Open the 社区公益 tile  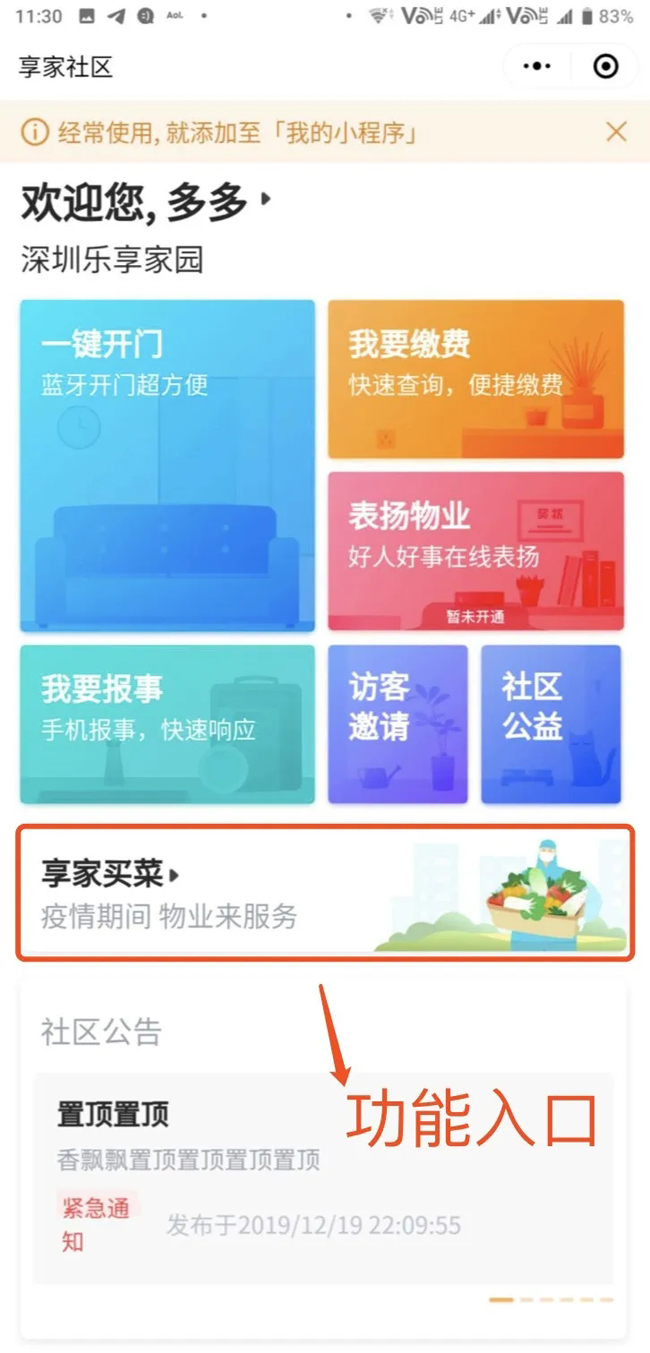pyautogui.click(x=551, y=724)
